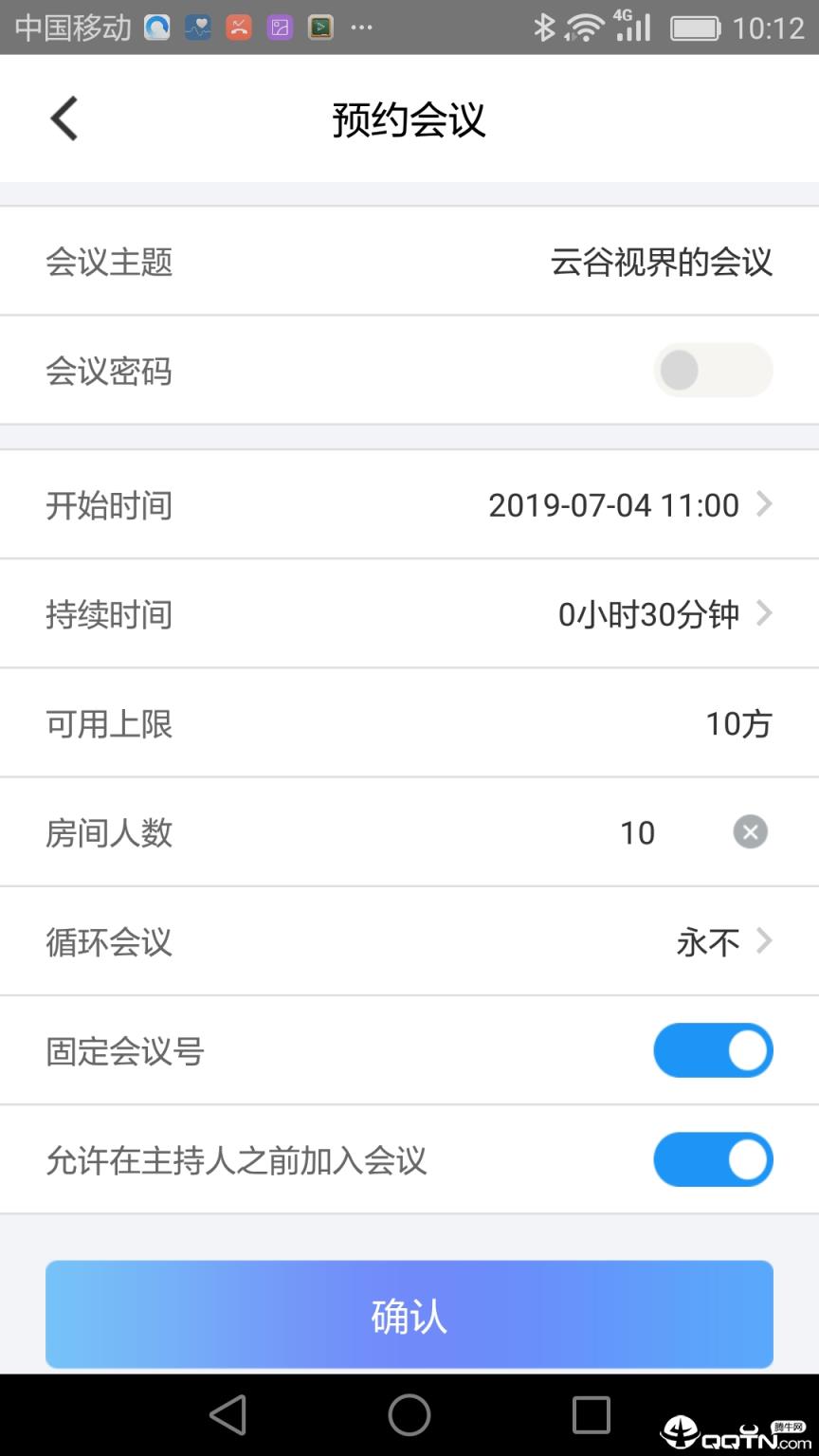The height and width of the screenshot is (1456, 819).
Task: Disable the 固定会议号 switch
Action: (x=713, y=1050)
